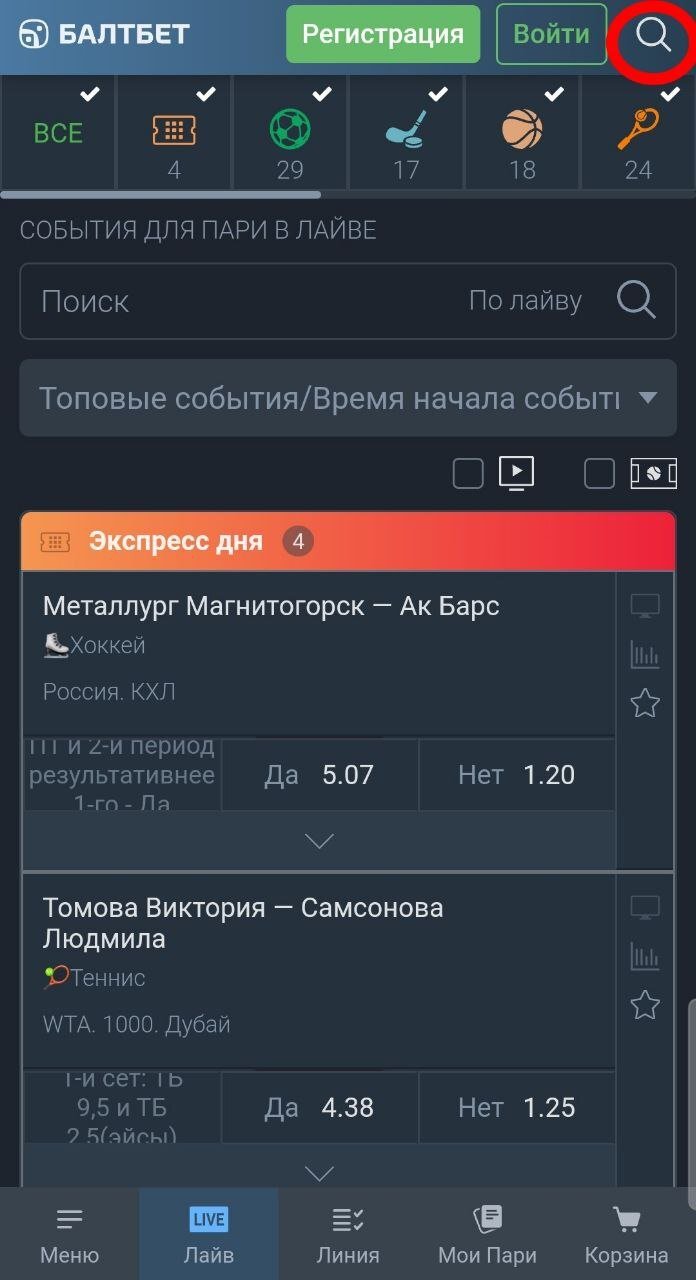This screenshot has width=696, height=1280.
Task: Open the search icon in the header
Action: pos(653,35)
